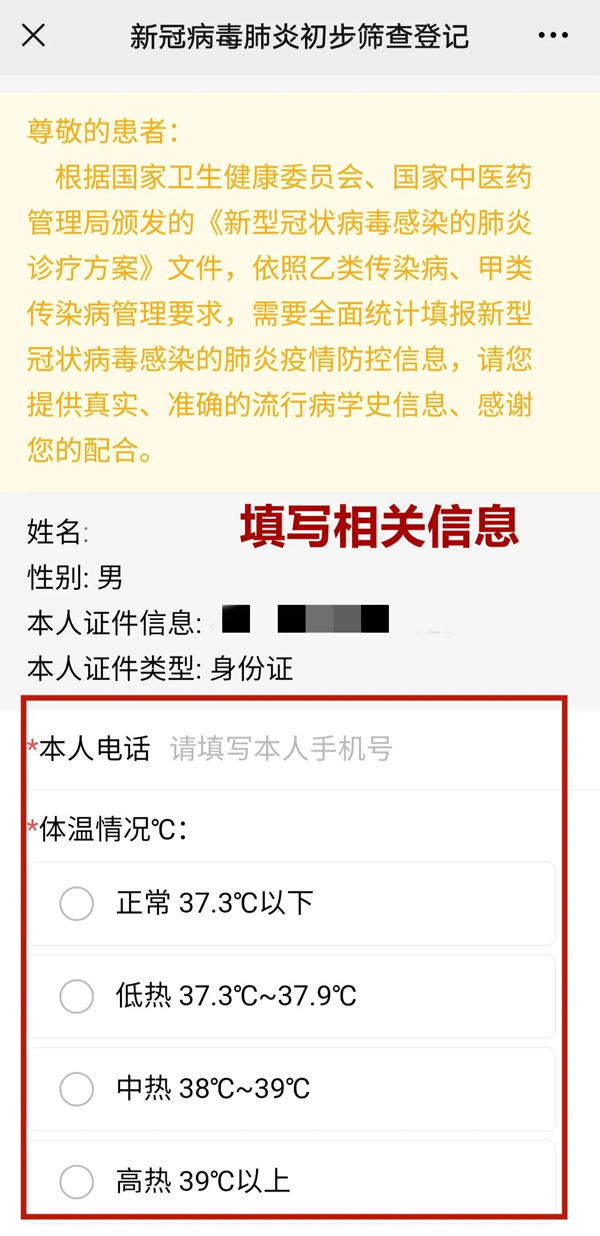Close the screening registration page
Screen dimensions: 600x1236
tap(33, 36)
